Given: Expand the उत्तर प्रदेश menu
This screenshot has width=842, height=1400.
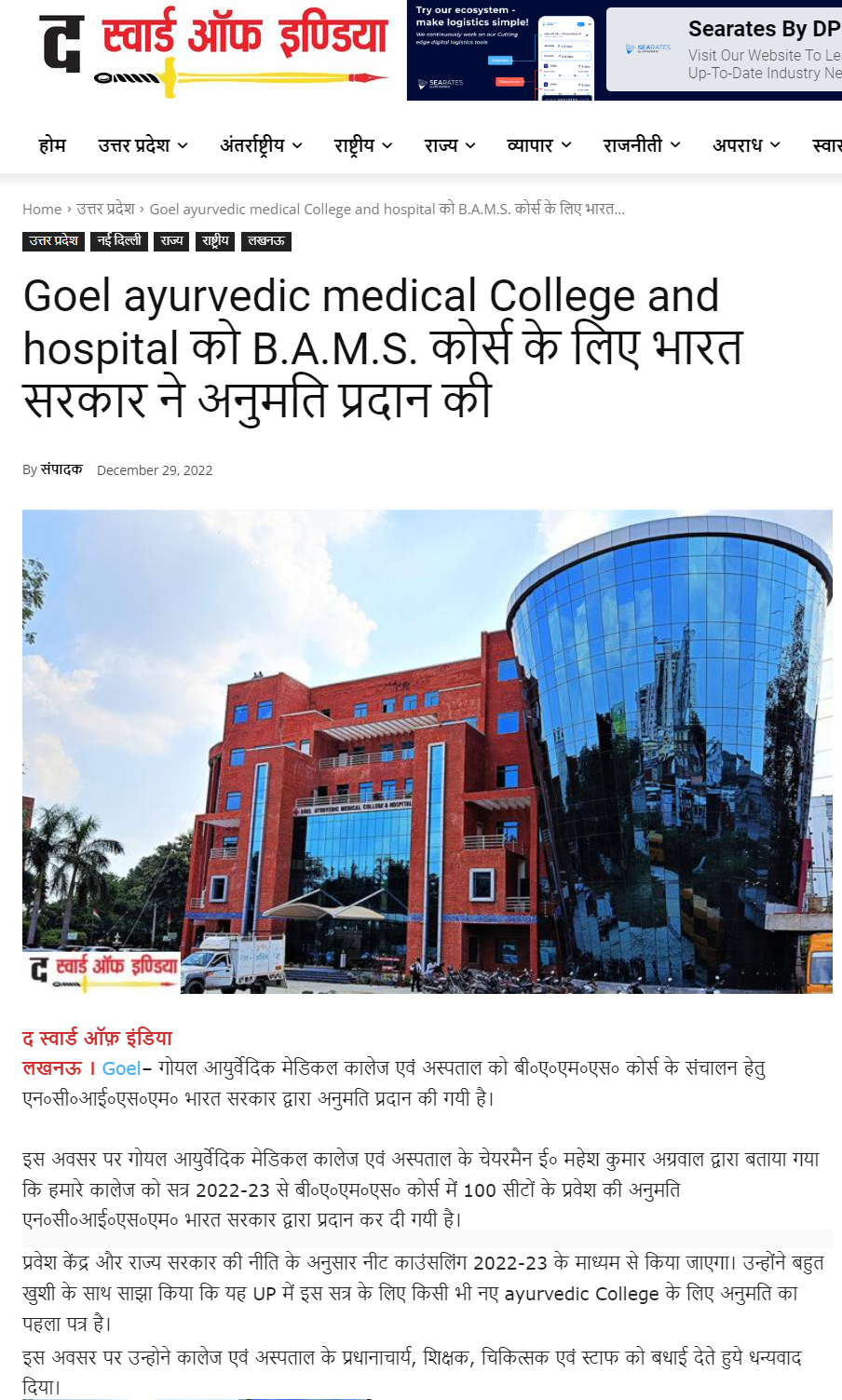Looking at the screenshot, I should (143, 145).
